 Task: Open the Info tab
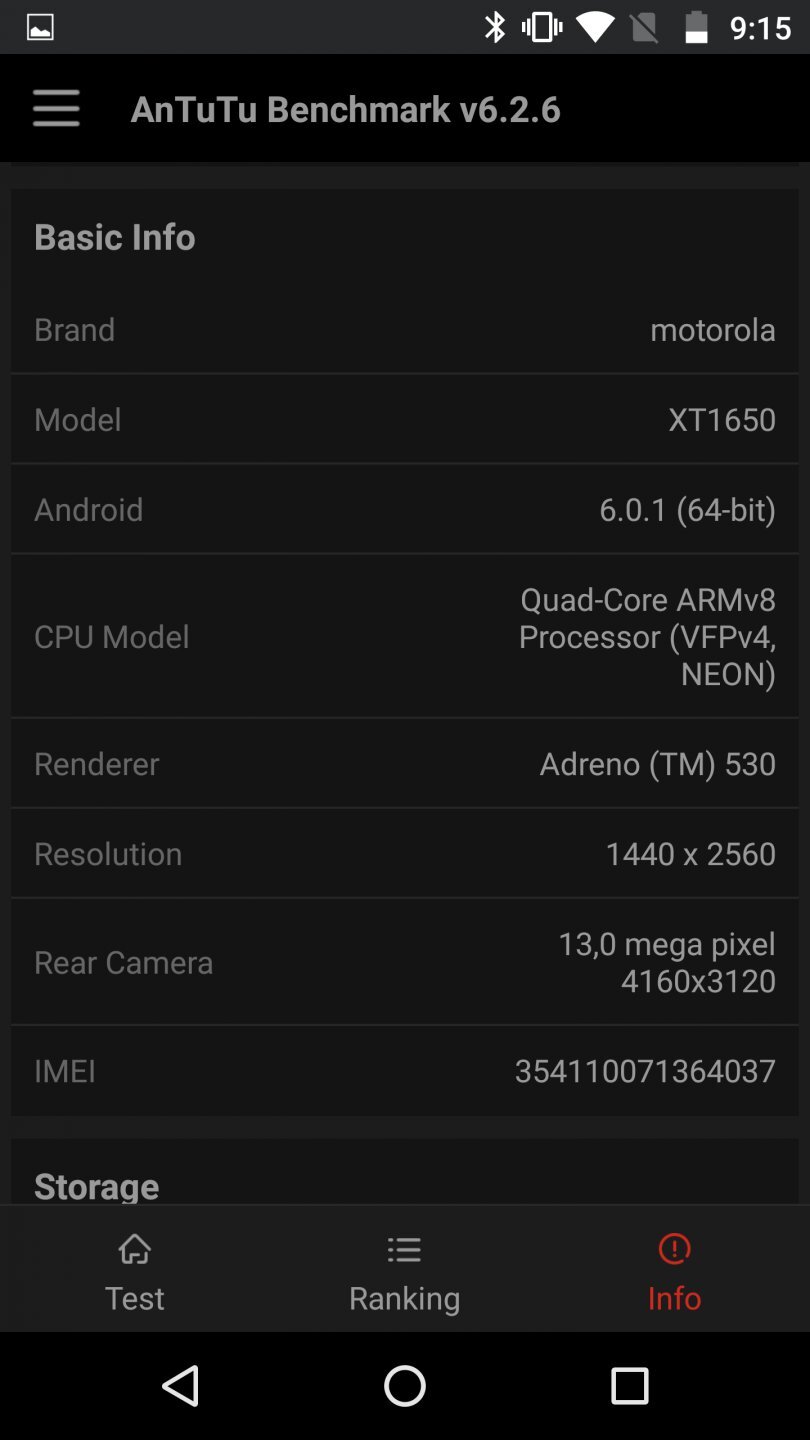(x=673, y=1270)
